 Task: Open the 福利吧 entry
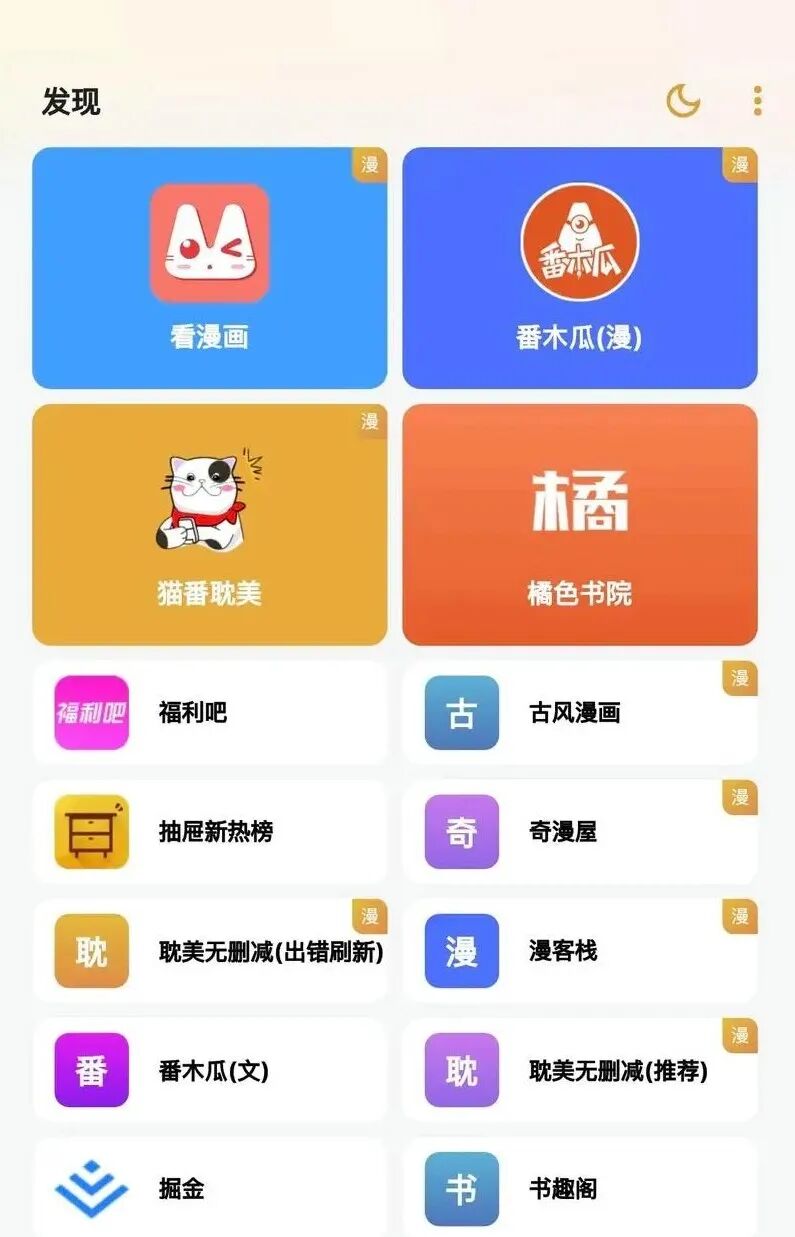coord(209,712)
